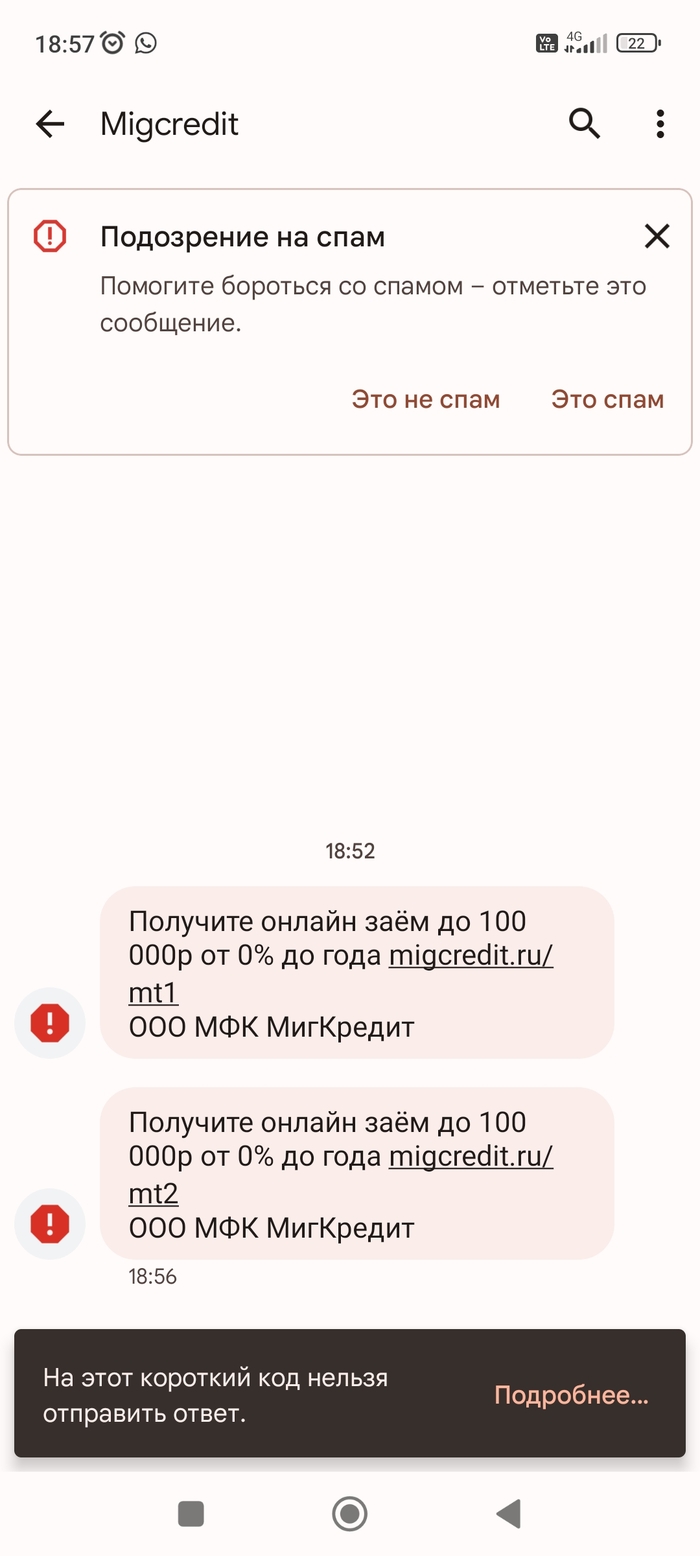Report message with «Это спам»
Viewport: 700px width, 1556px height.
607,399
